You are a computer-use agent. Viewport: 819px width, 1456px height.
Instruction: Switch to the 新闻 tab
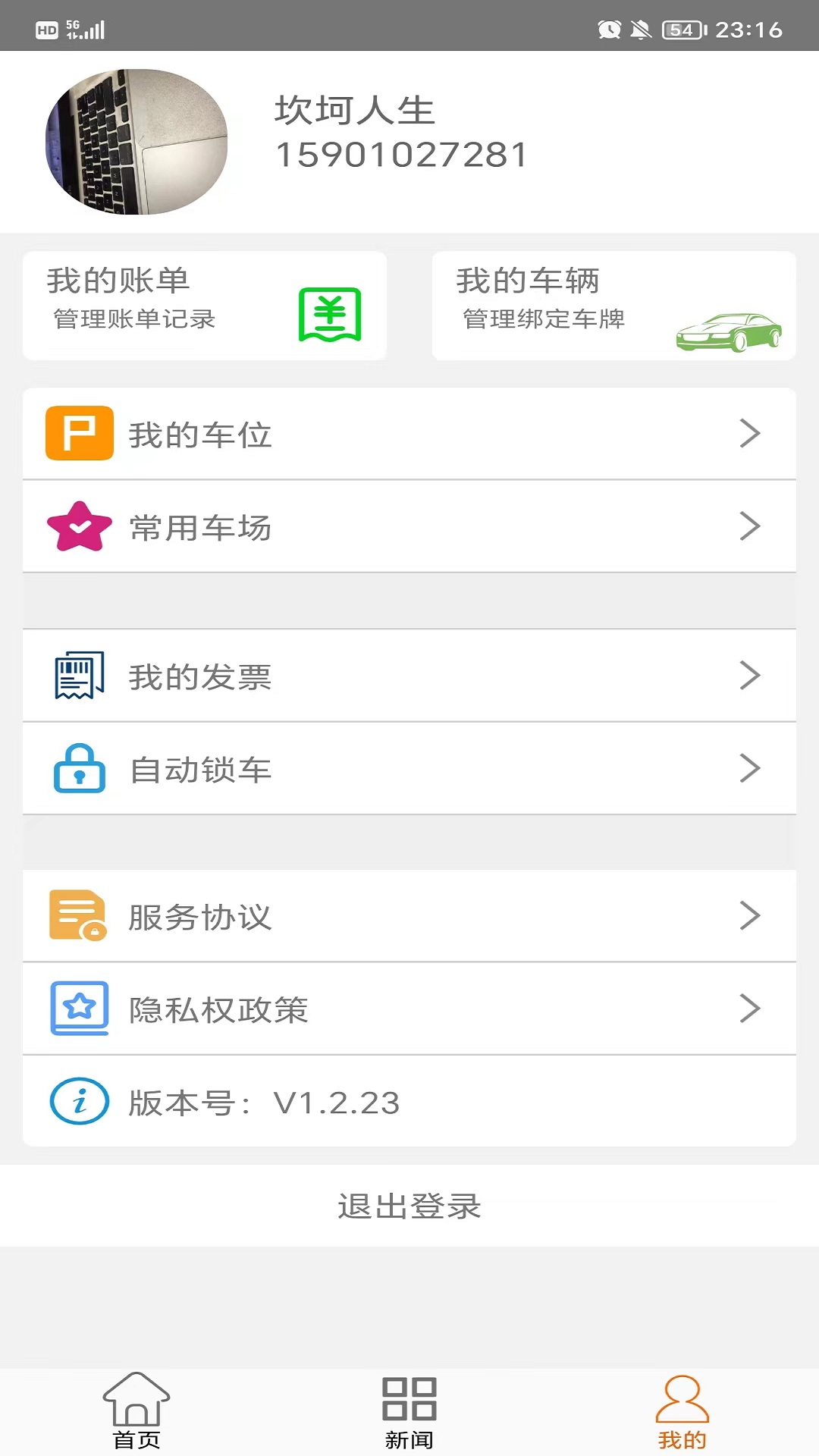tap(409, 1411)
